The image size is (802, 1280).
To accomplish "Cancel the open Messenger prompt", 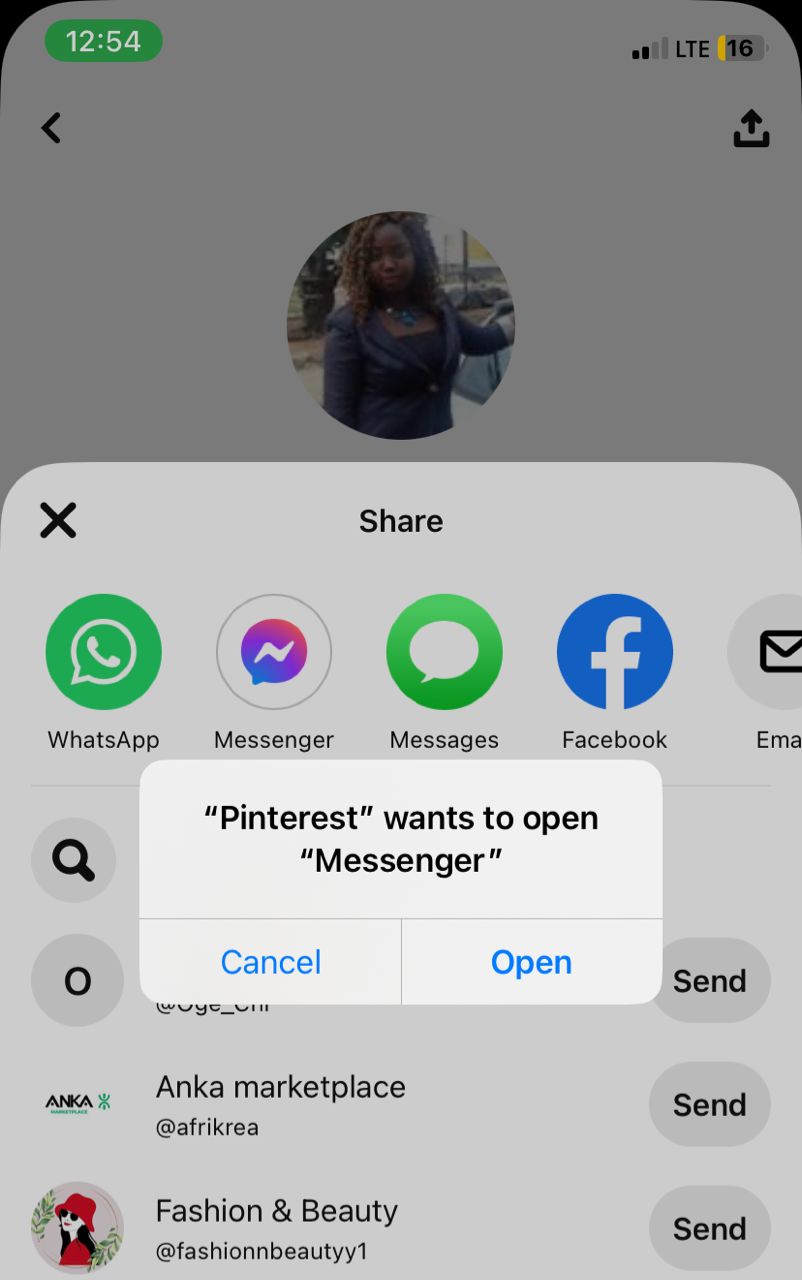I will pyautogui.click(x=270, y=962).
